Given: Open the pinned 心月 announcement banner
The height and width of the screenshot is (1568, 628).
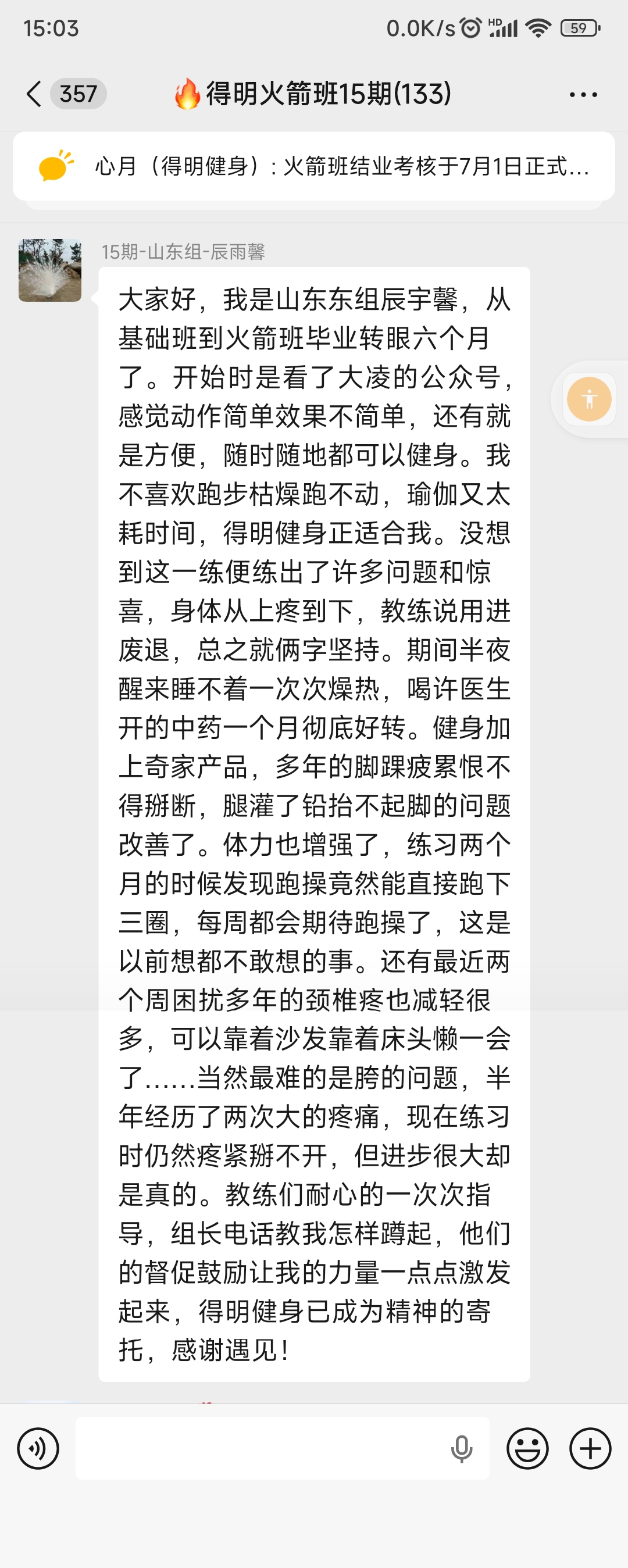Looking at the screenshot, I should click(x=313, y=166).
